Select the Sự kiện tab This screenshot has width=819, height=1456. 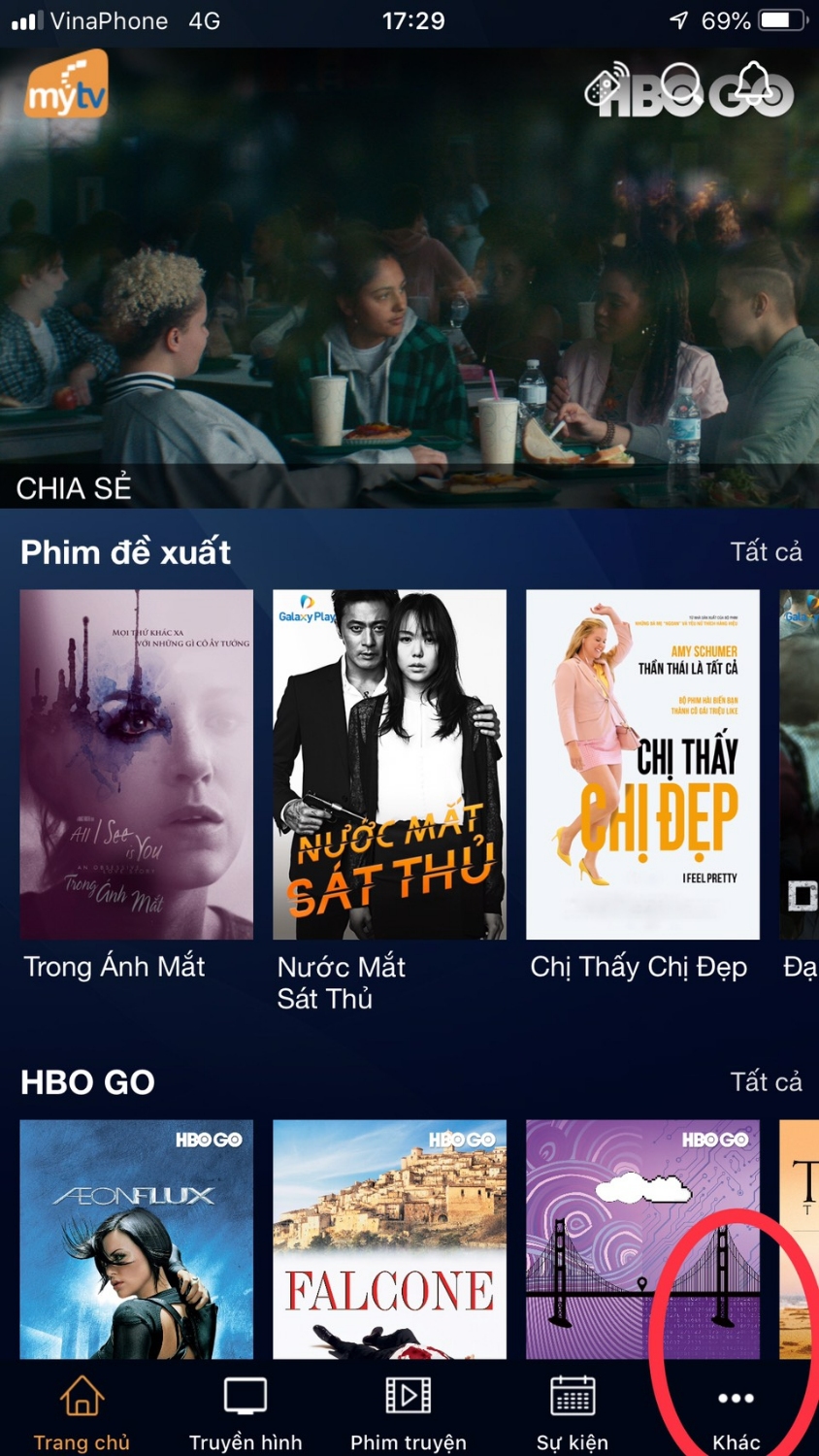[x=573, y=1414]
